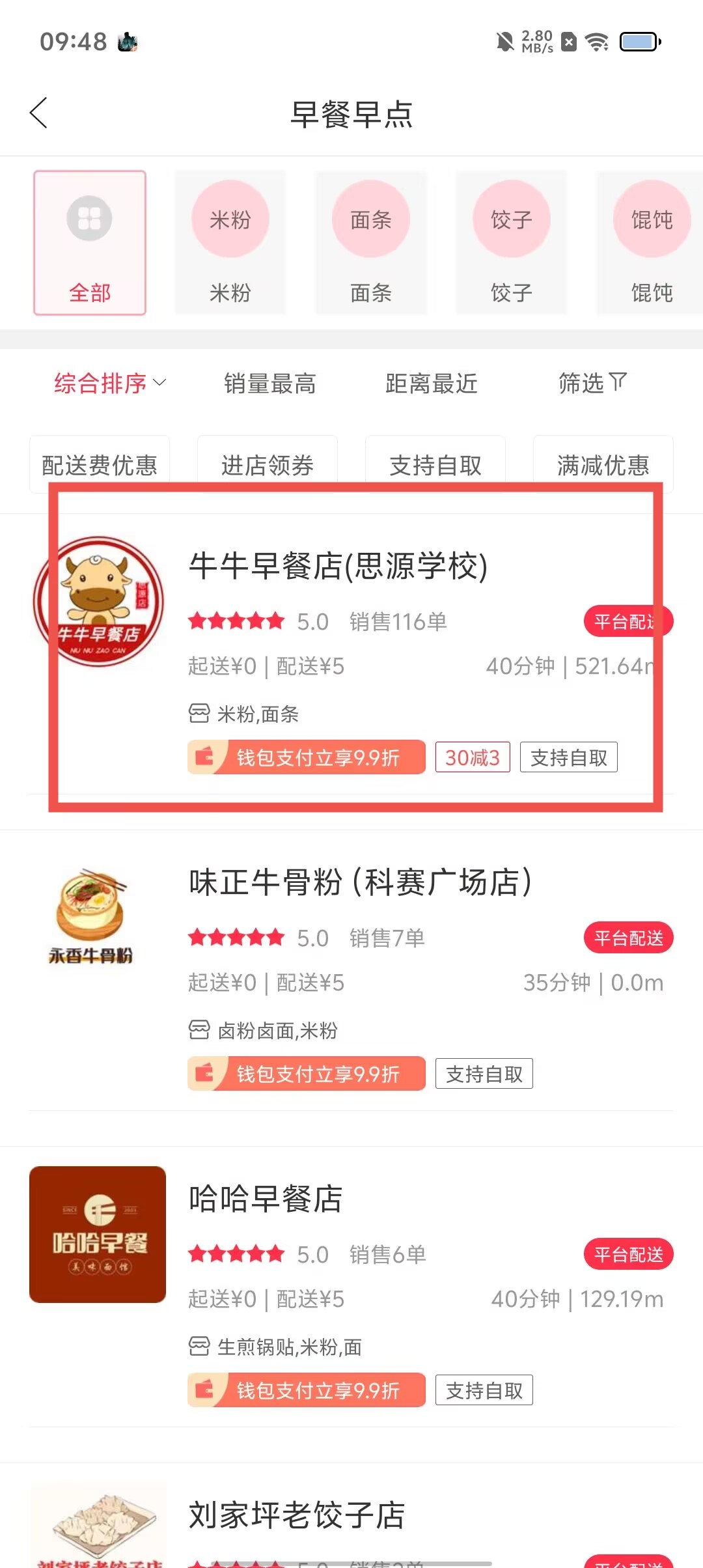Open 味正牛骨粉 (科赛广场店) store

coord(360,882)
